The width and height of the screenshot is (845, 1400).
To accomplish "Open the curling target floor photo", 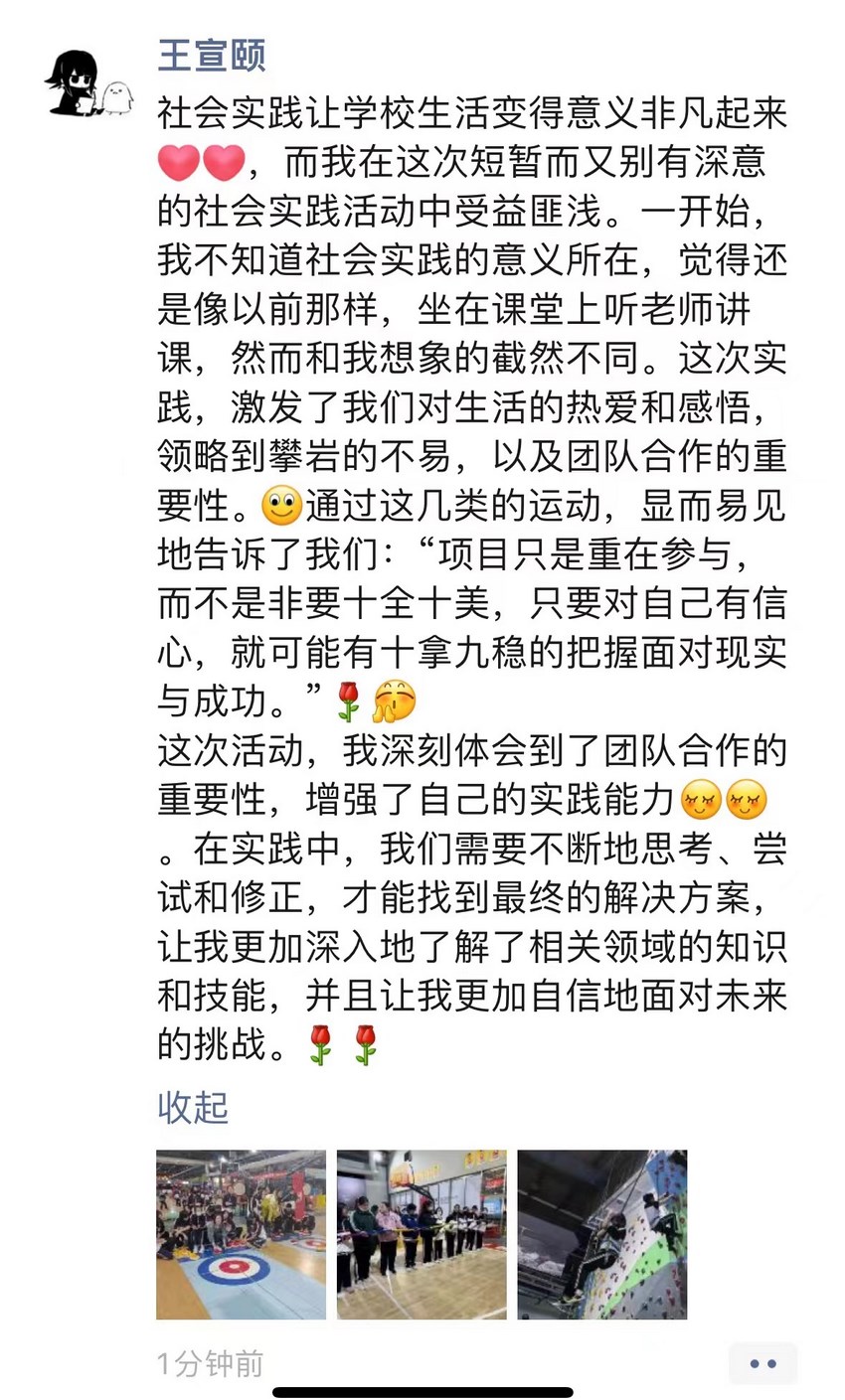I will tap(241, 1235).
